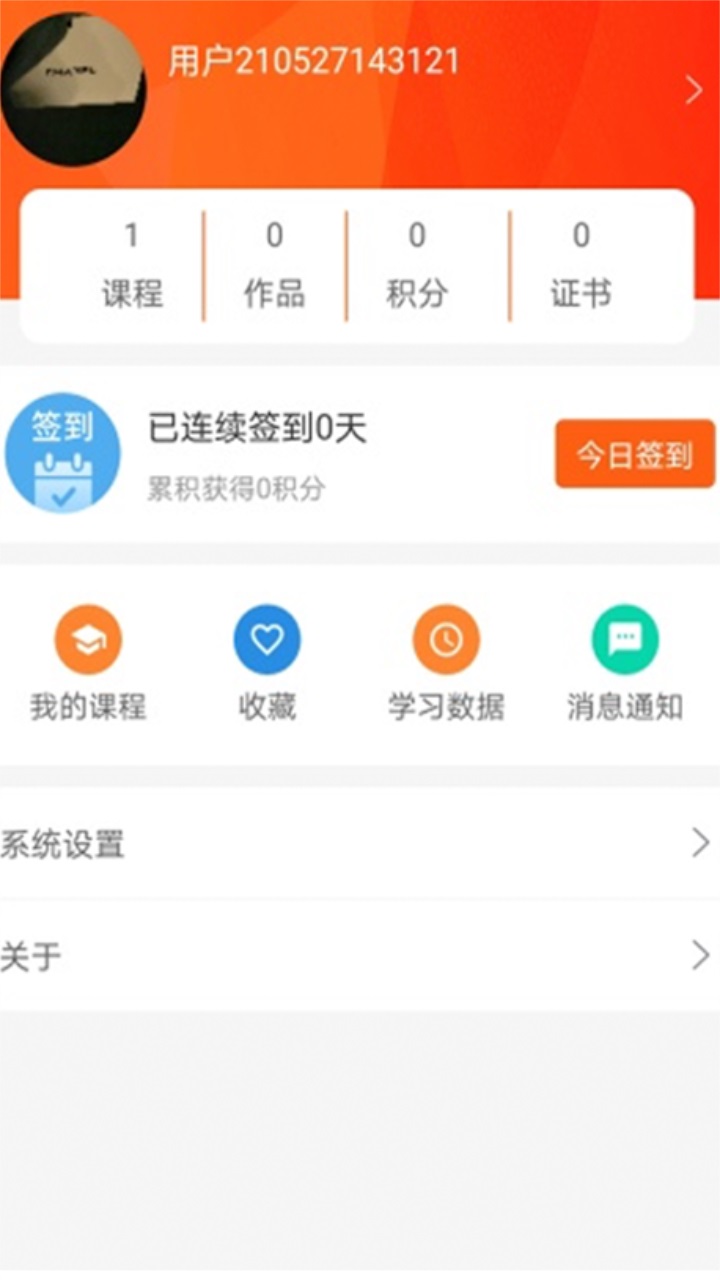The width and height of the screenshot is (720, 1280).
Task: Select the 作品 stats tab
Action: (273, 262)
